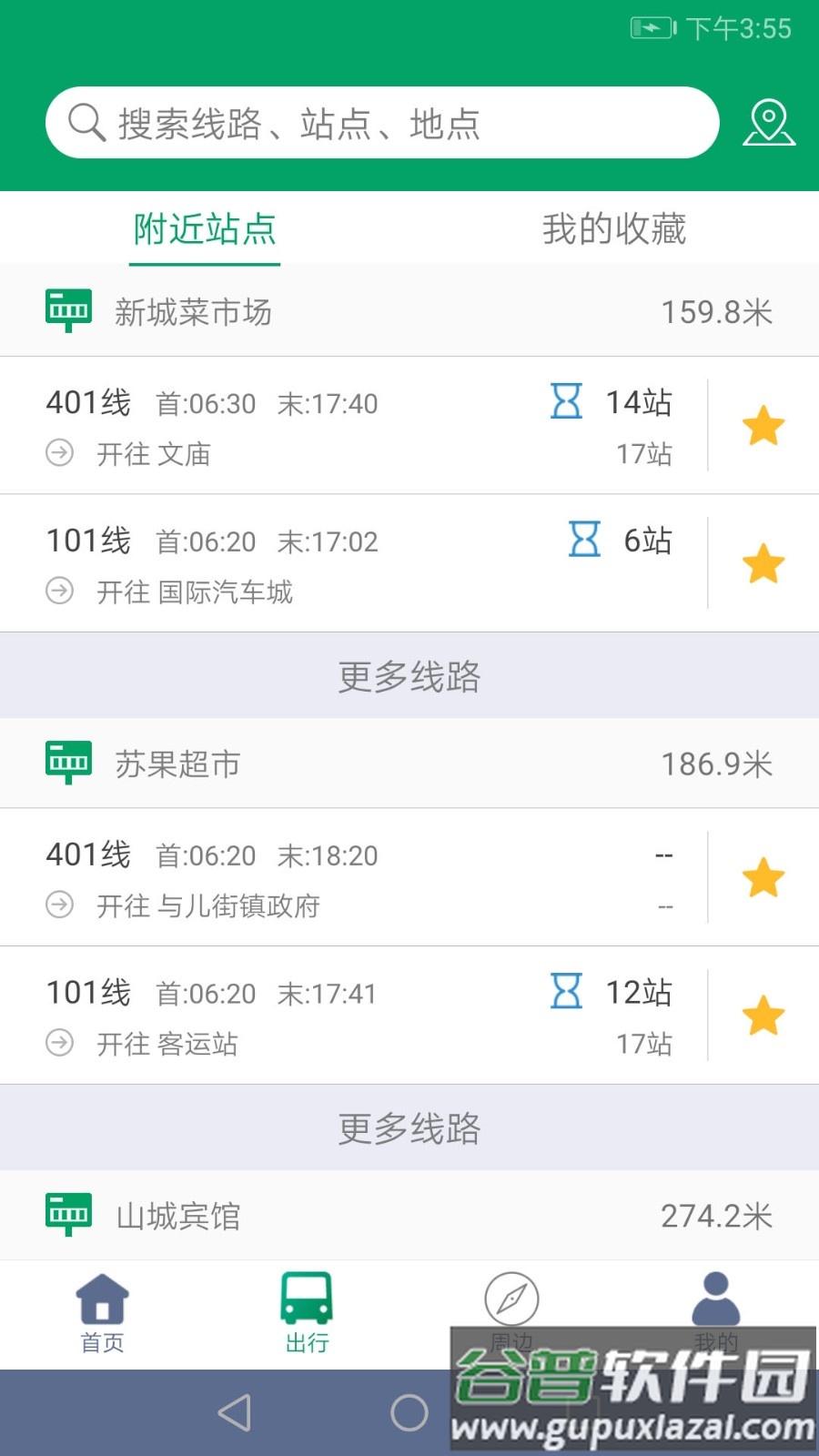Go to the 首页 tab

point(102,1312)
